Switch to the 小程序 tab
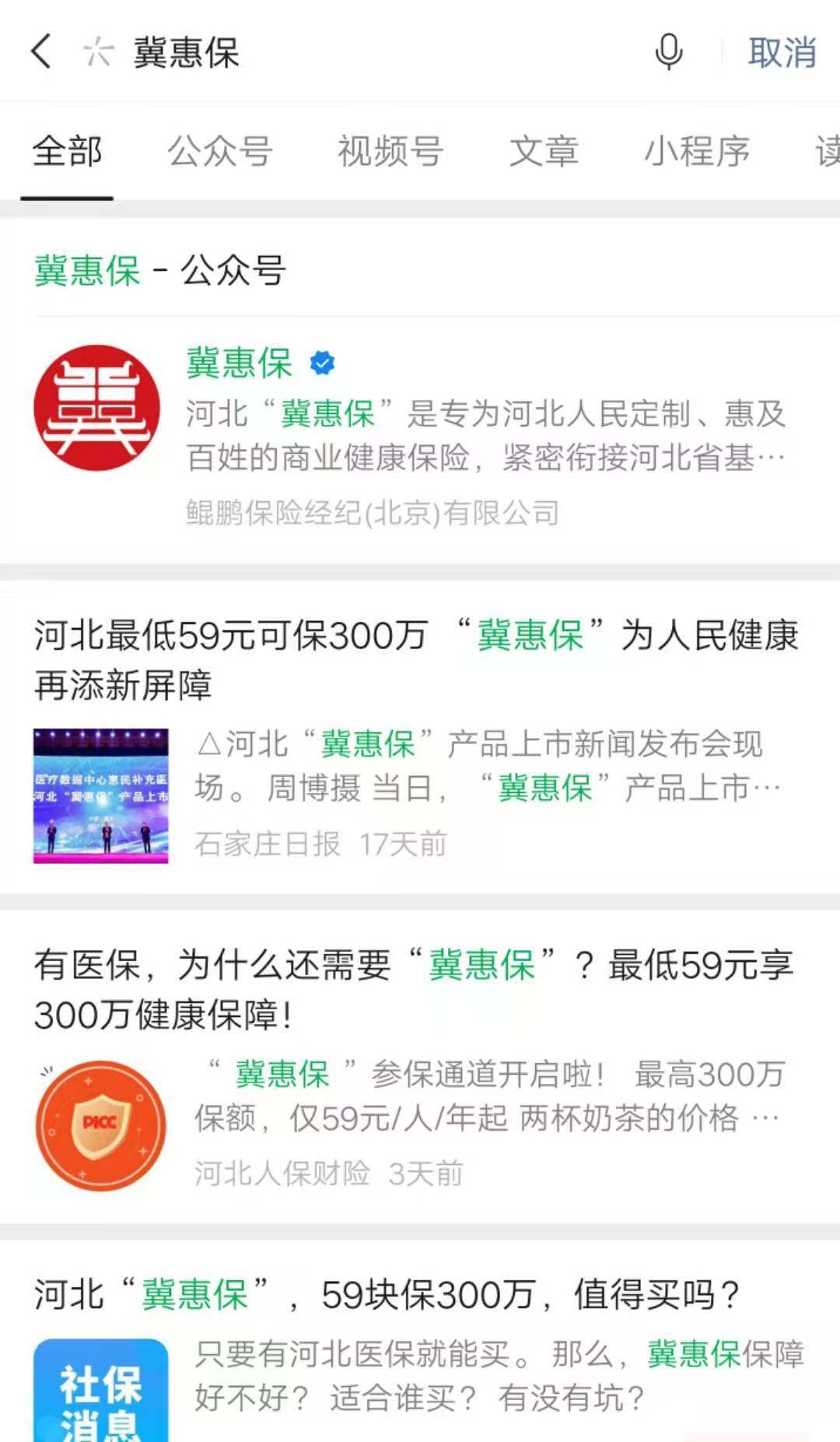This screenshot has width=840, height=1442. pyautogui.click(x=697, y=151)
